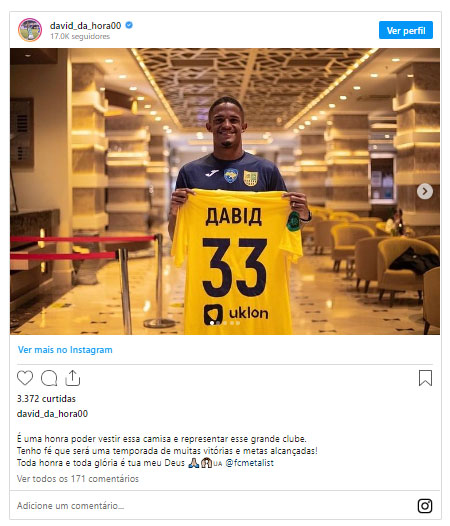Open the post photo of the jersey
This screenshot has height=526, width=450.
pyautogui.click(x=225, y=191)
